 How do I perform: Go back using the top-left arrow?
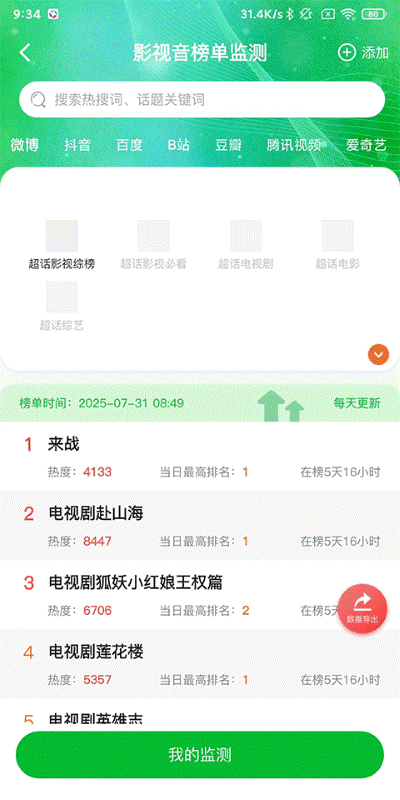pos(25,53)
